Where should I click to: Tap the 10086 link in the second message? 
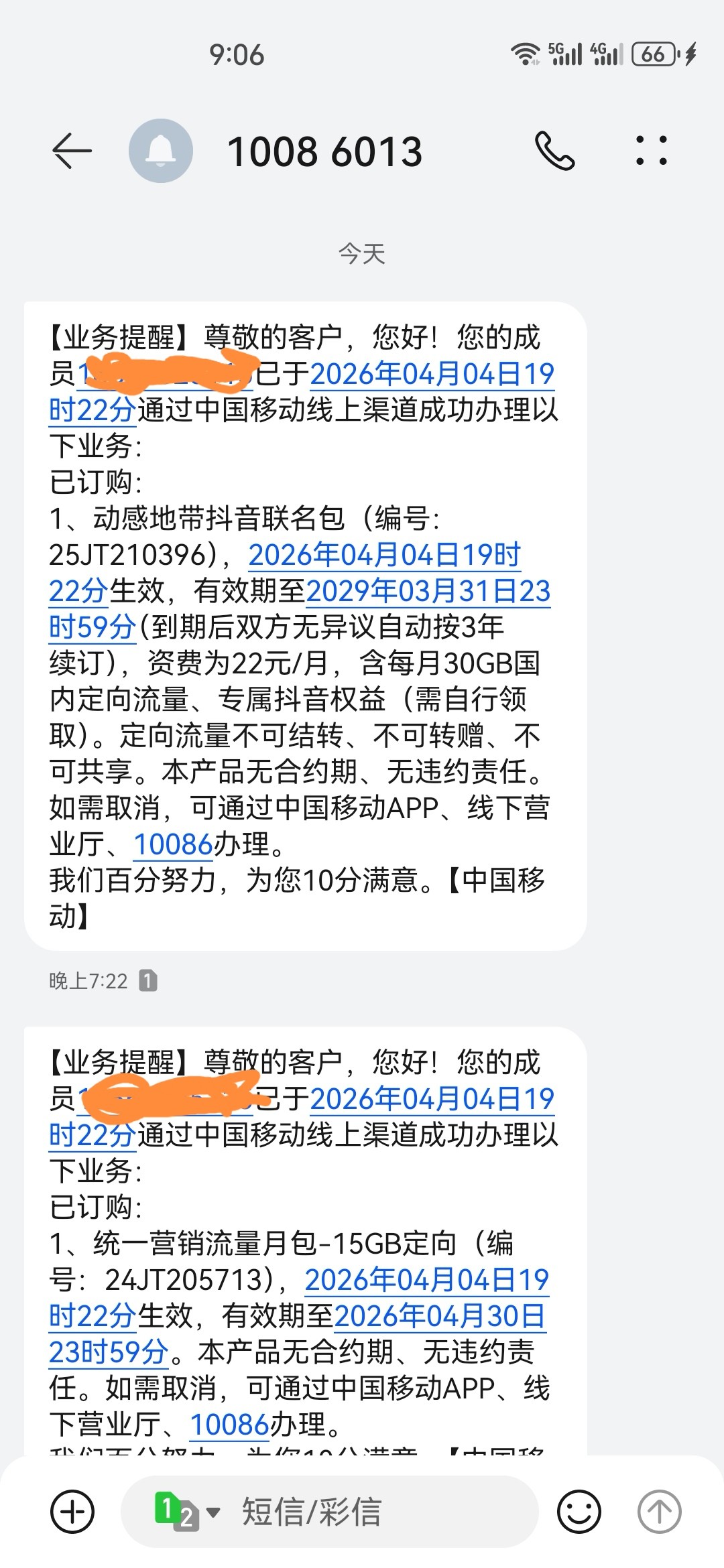tap(229, 1425)
